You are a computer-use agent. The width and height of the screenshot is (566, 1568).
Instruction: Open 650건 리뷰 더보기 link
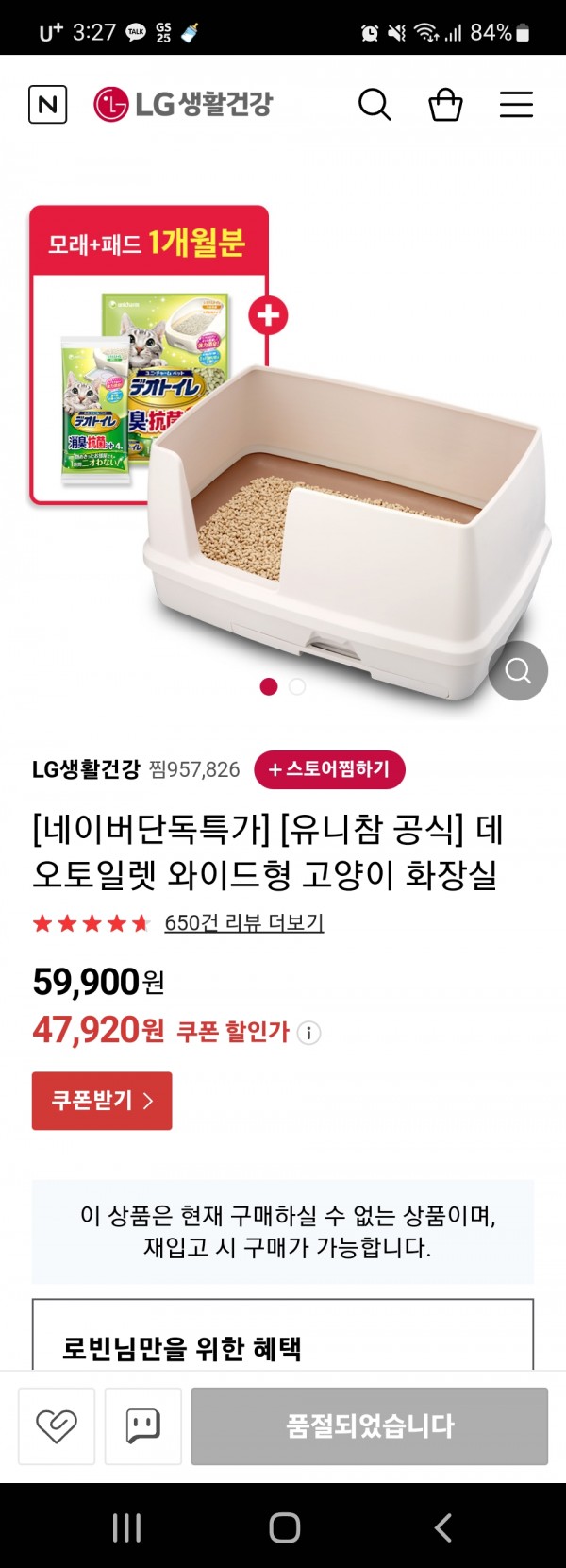(243, 922)
